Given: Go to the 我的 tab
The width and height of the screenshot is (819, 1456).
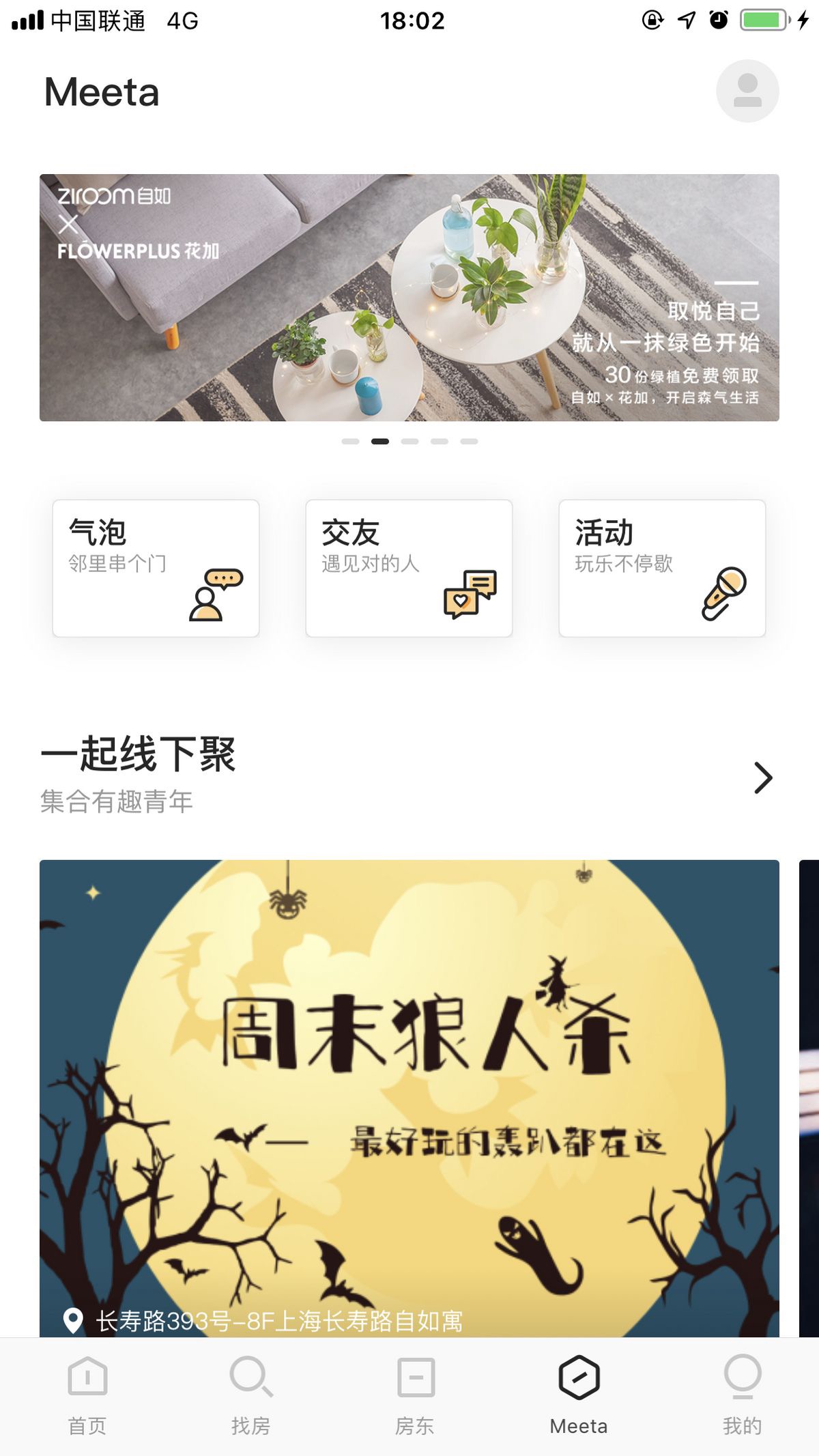Looking at the screenshot, I should tap(743, 1396).
